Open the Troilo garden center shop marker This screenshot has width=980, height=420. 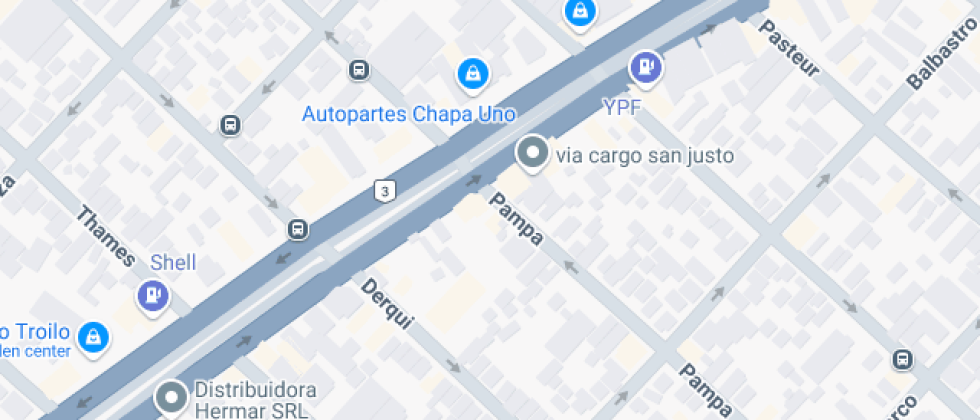point(93,336)
